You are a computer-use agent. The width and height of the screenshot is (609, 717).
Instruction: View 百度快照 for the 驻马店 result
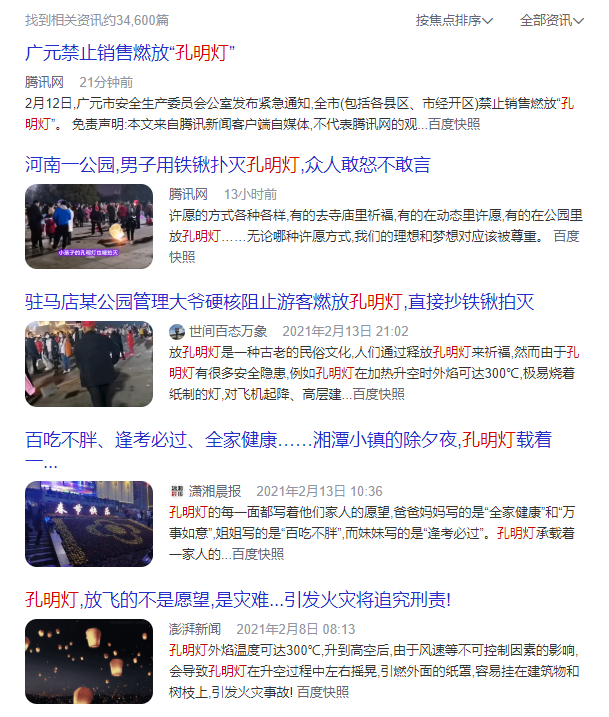pos(379,394)
